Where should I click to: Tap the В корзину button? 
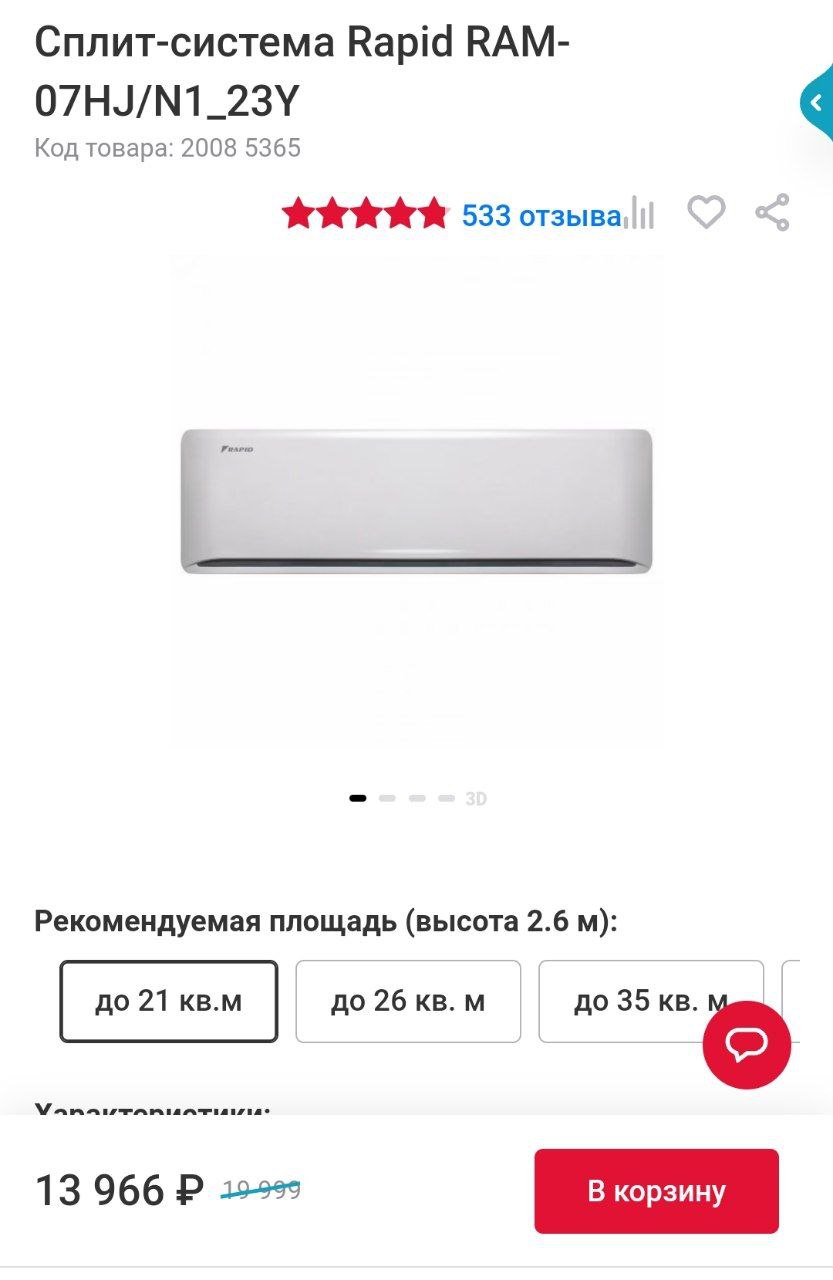(x=656, y=1191)
